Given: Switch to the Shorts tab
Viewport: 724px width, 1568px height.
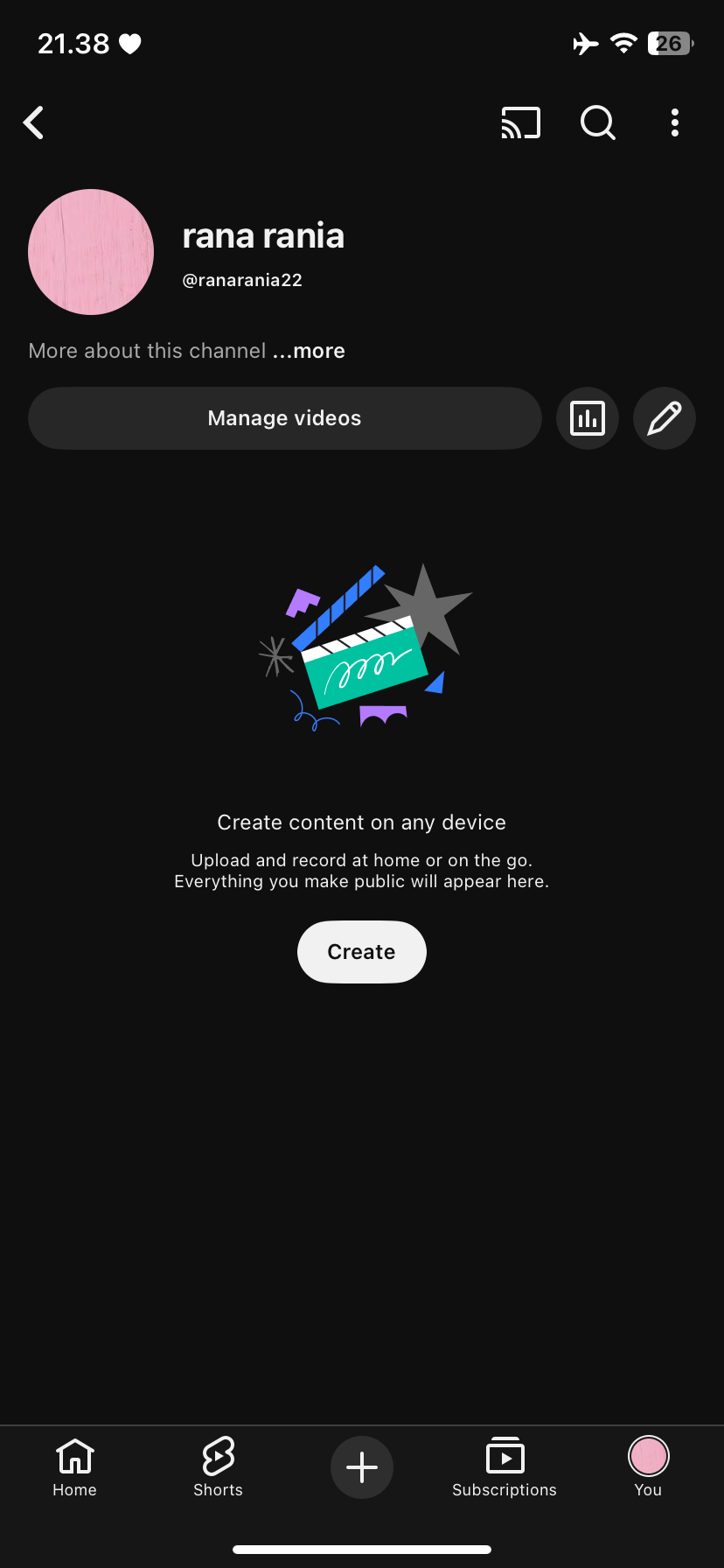Looking at the screenshot, I should [x=218, y=1467].
